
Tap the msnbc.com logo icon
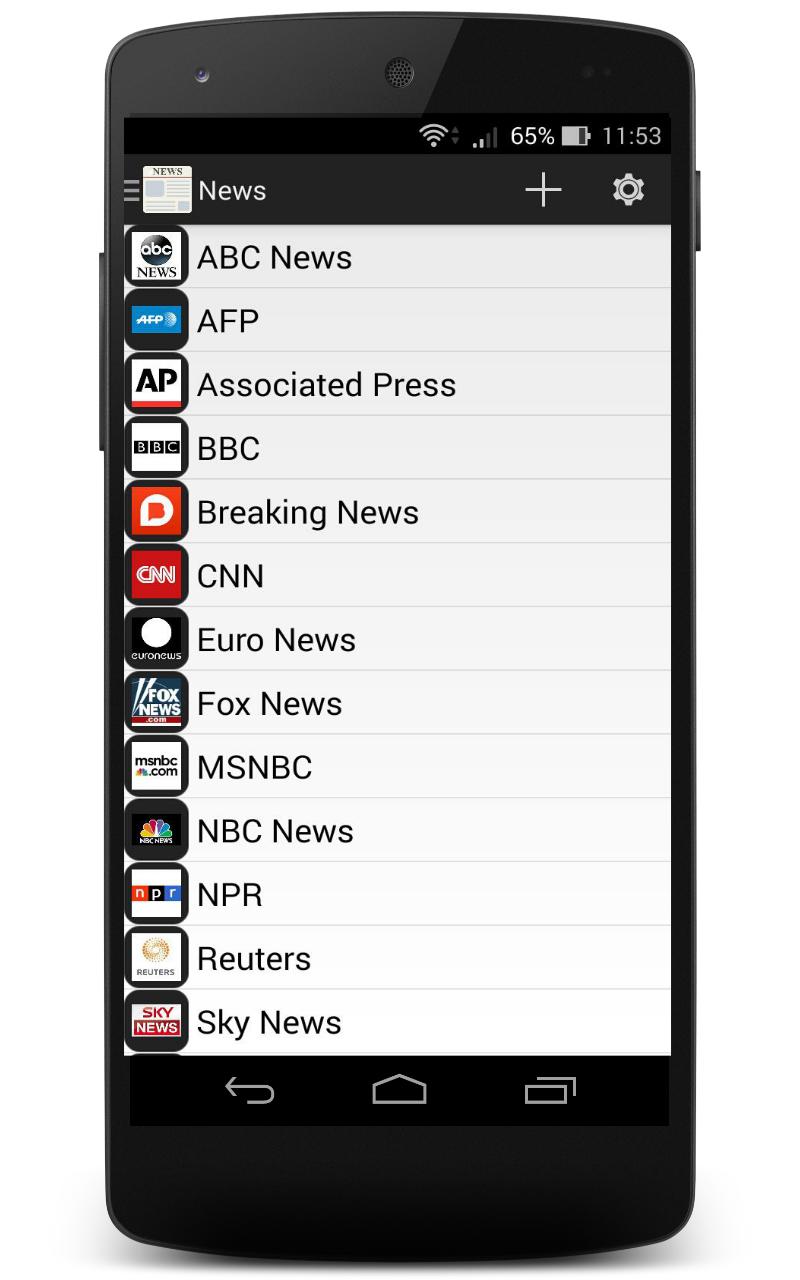pos(156,767)
